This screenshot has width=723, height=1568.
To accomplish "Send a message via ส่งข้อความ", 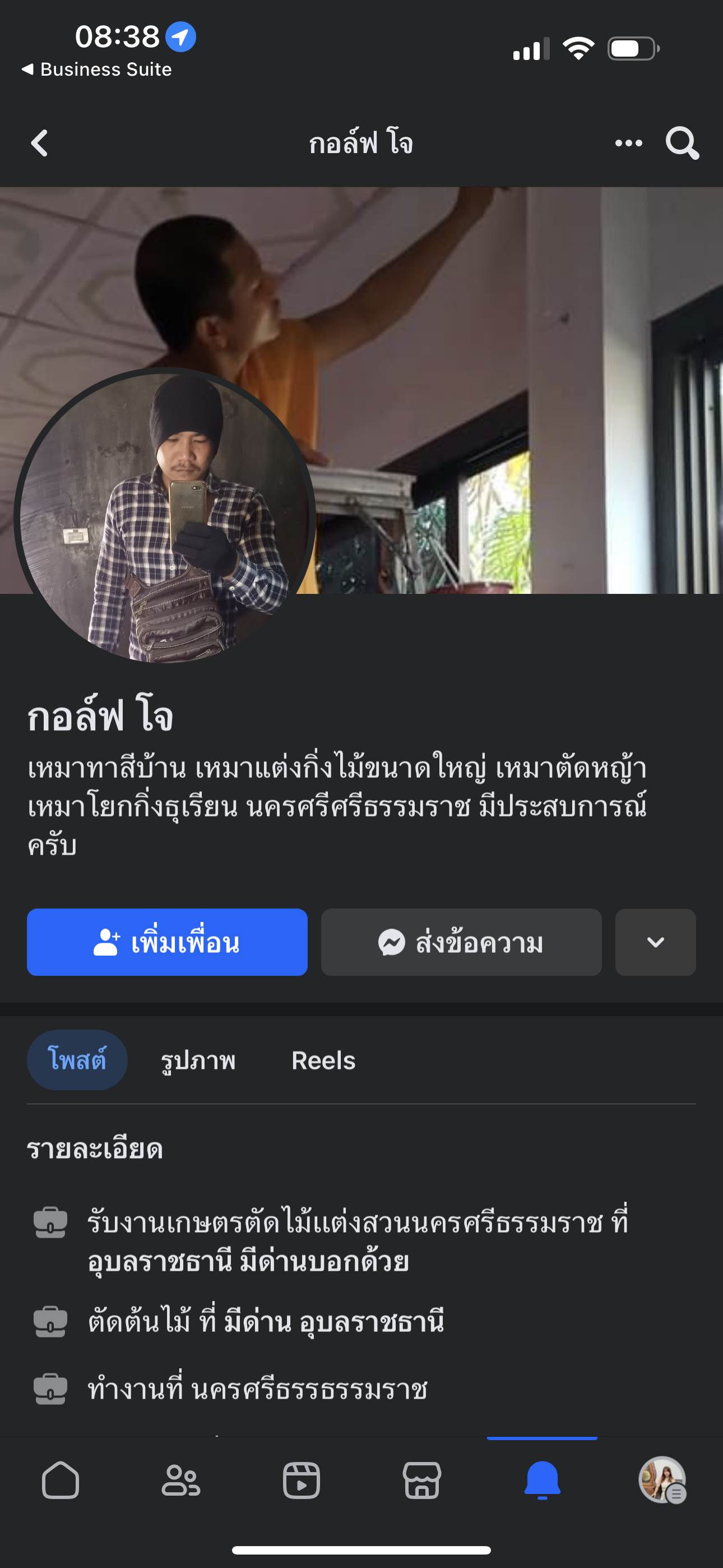I will (x=461, y=942).
